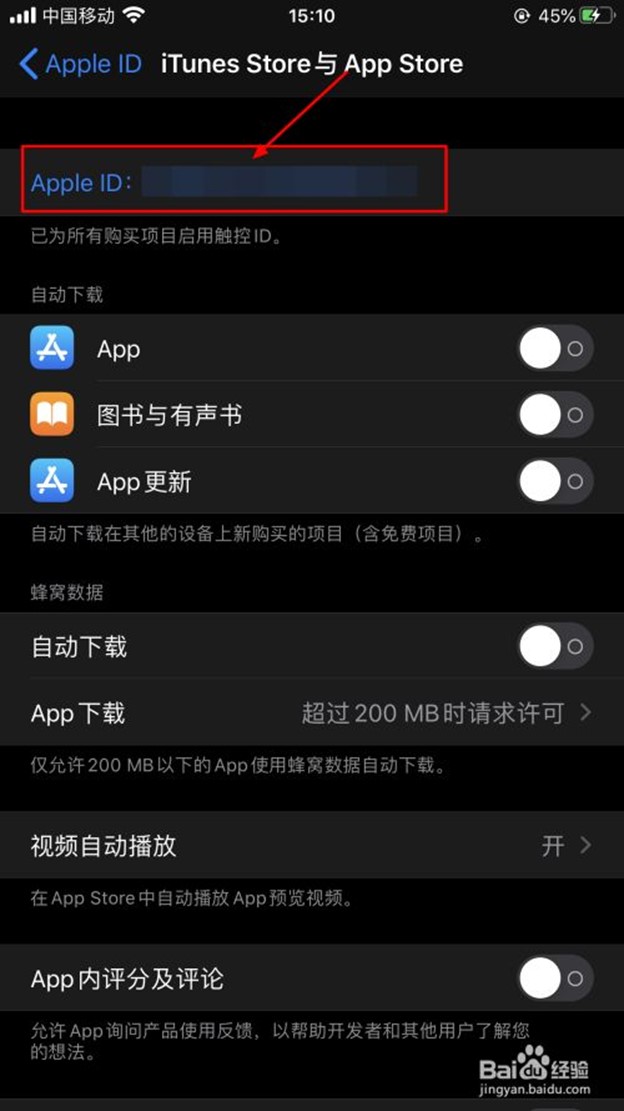This screenshot has width=624, height=1111.
Task: Toggle the App更新 switch
Action: (x=554, y=481)
